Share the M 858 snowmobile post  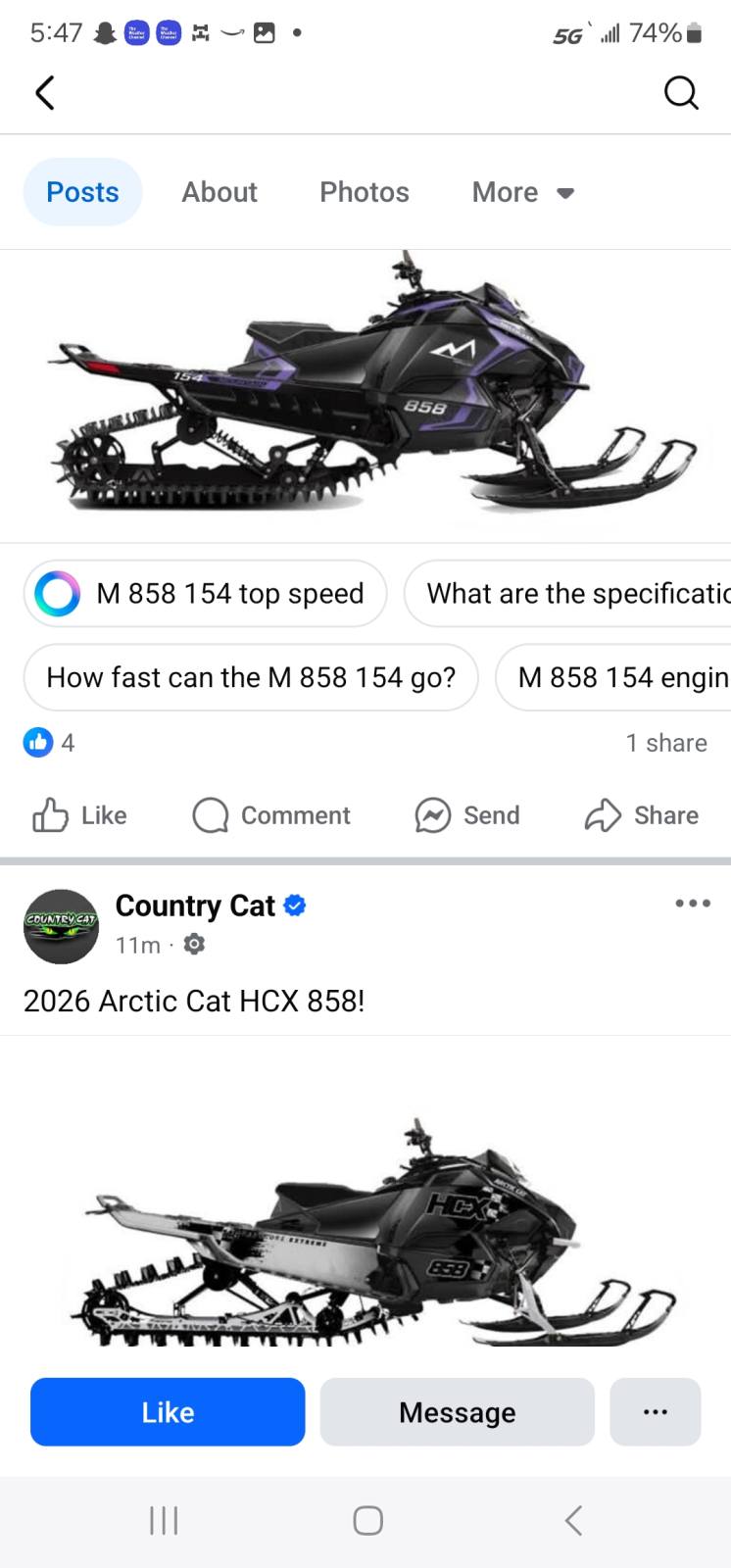pyautogui.click(x=642, y=815)
